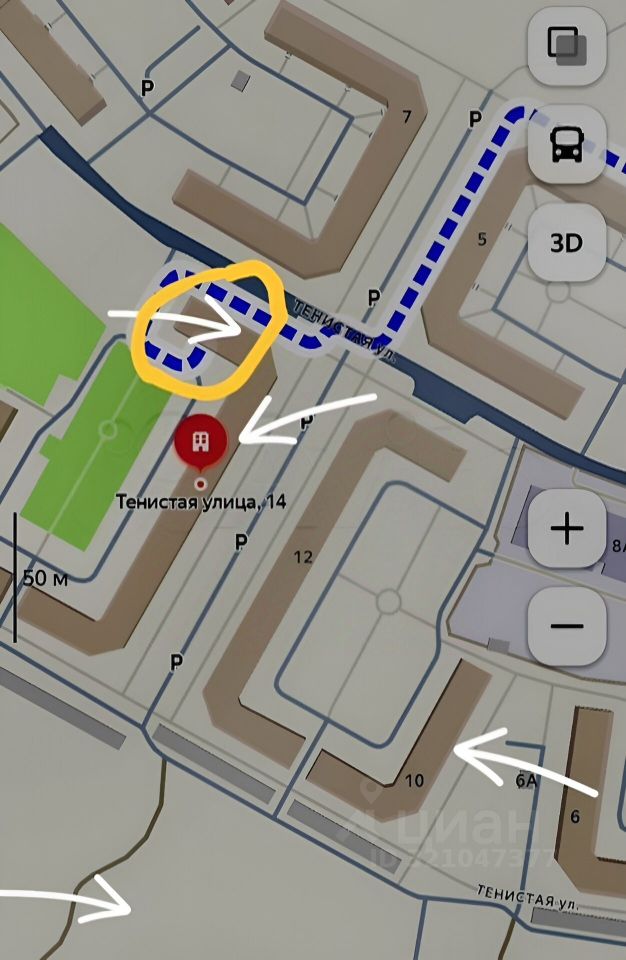Screen dimensions: 626x960
Task: Toggle the public transport bus layer
Action: [567, 144]
